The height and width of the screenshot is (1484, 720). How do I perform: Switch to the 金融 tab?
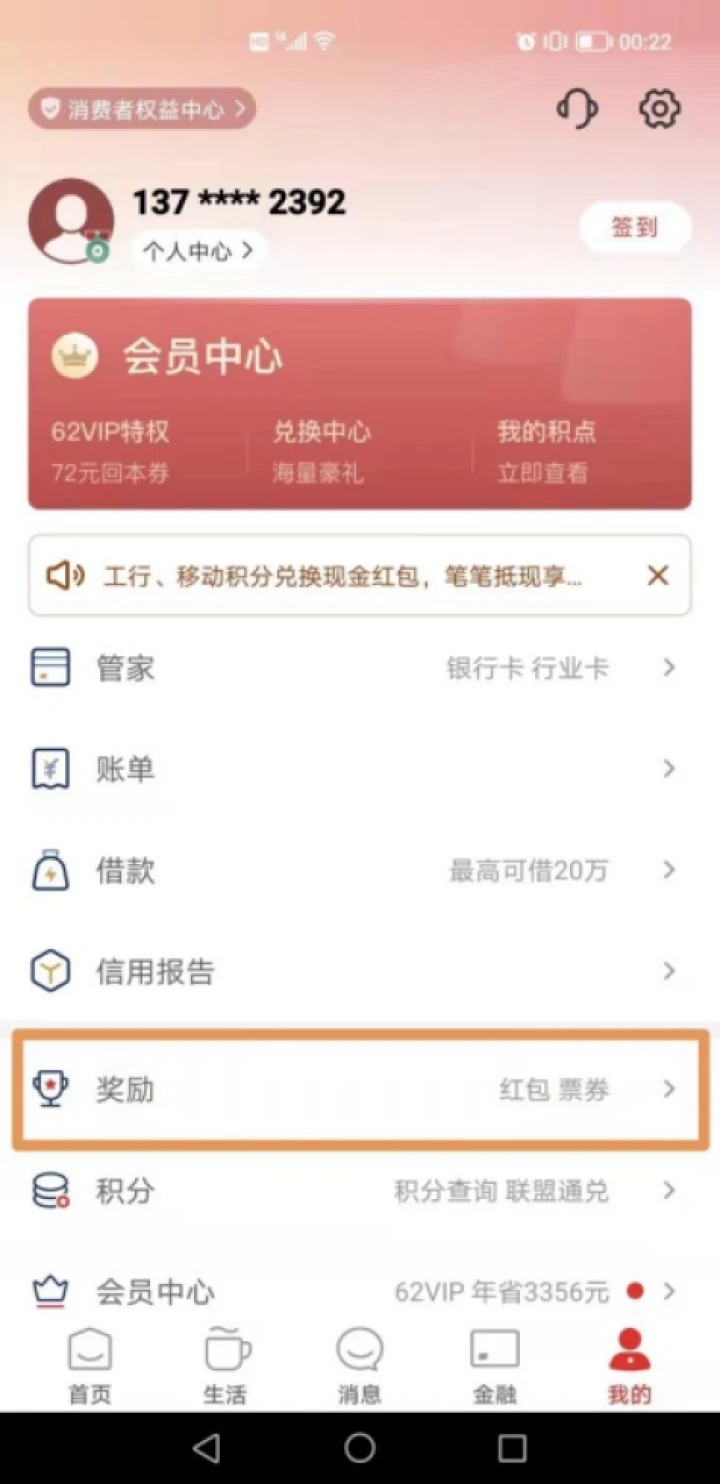495,1367
